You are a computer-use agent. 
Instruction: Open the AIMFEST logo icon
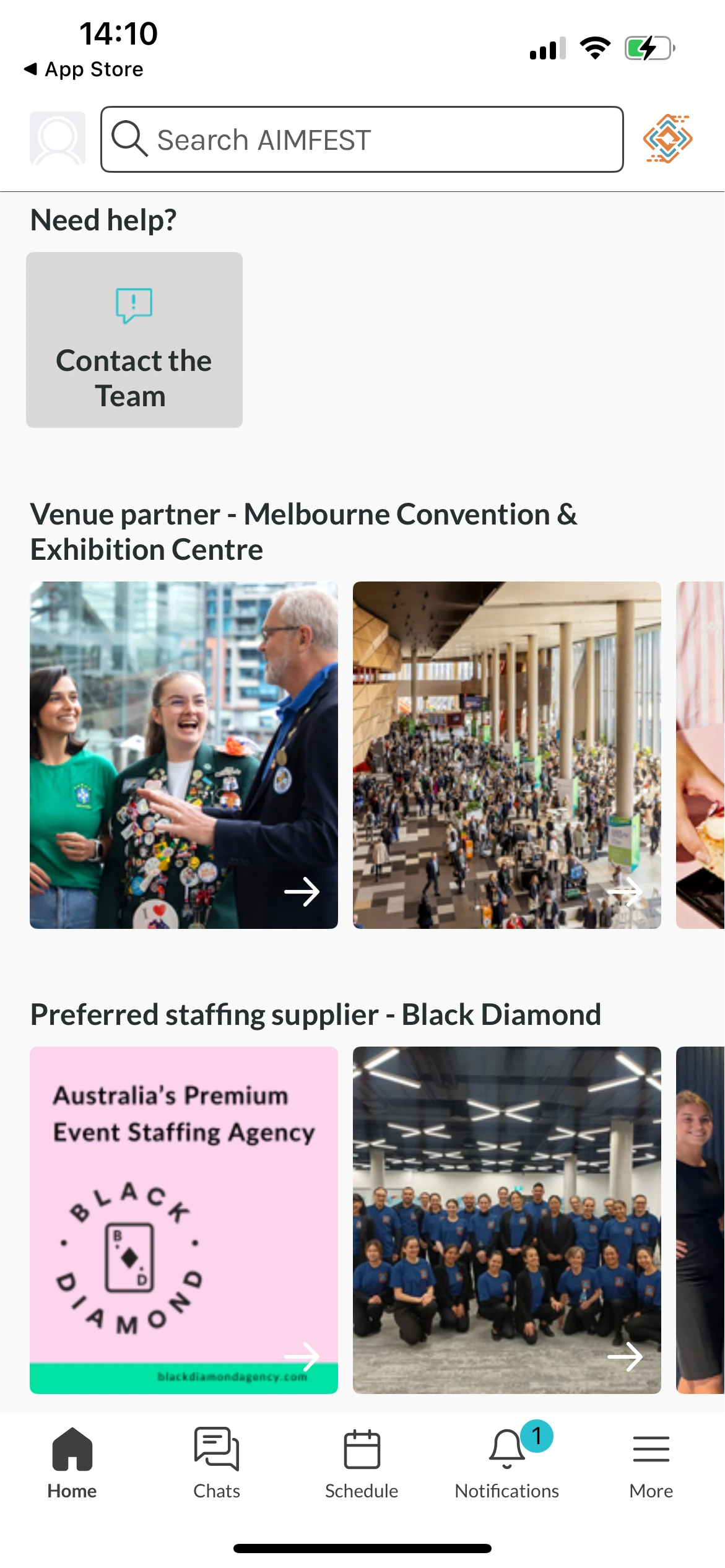(667, 139)
